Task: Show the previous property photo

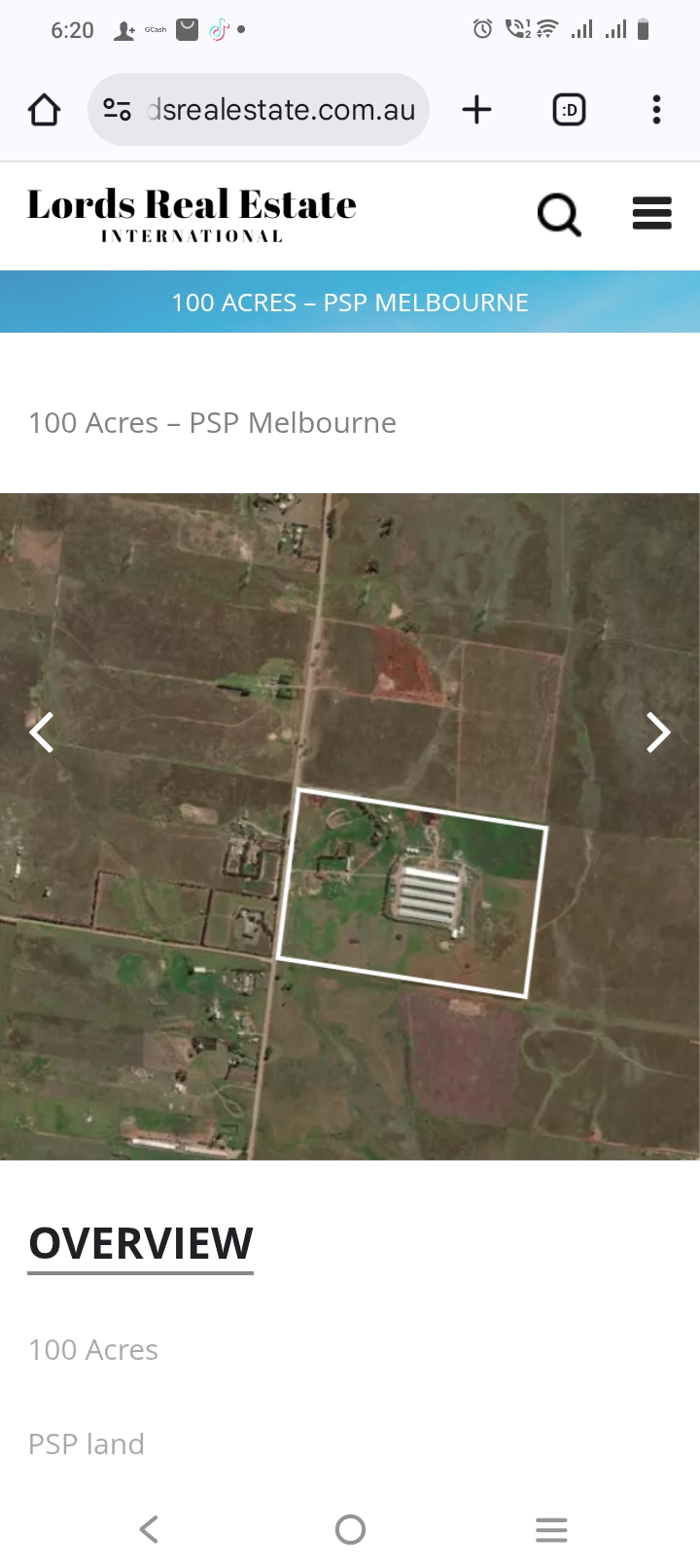Action: pyautogui.click(x=42, y=732)
